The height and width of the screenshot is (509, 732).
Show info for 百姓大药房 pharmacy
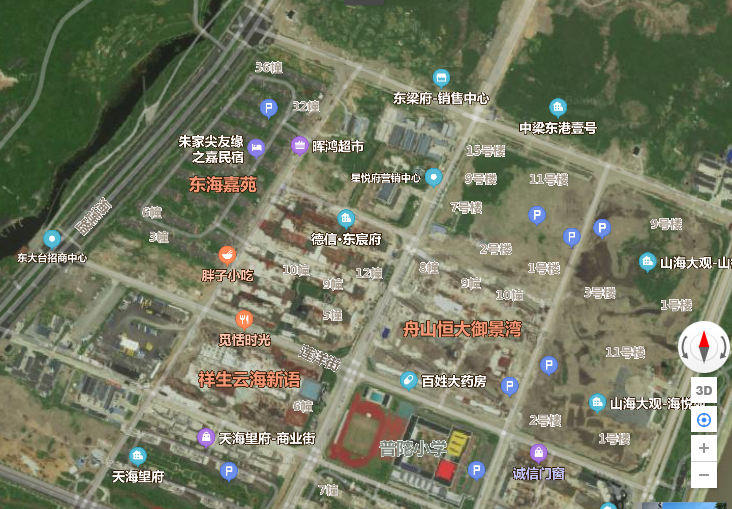(408, 380)
